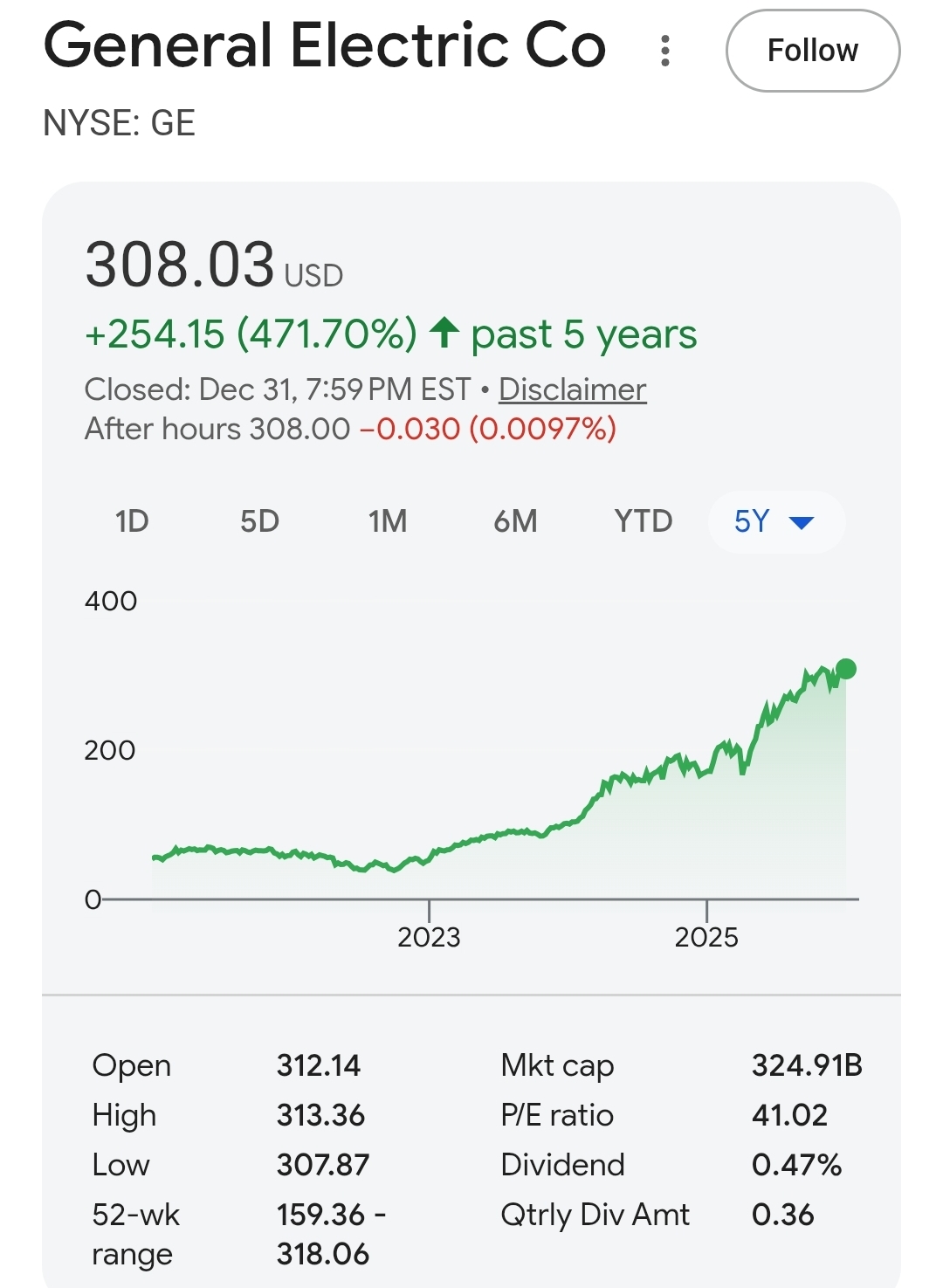Switch to the 1D chart view

[132, 521]
